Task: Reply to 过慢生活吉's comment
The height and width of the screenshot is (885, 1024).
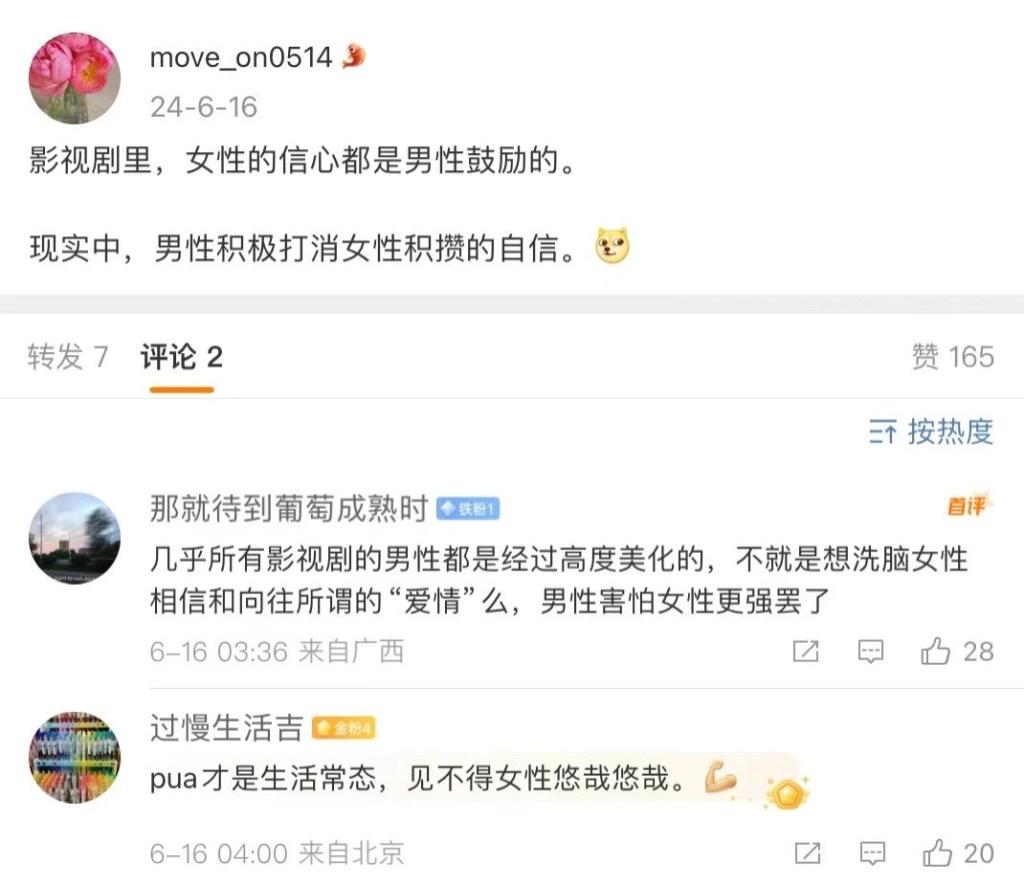Action: (x=872, y=853)
